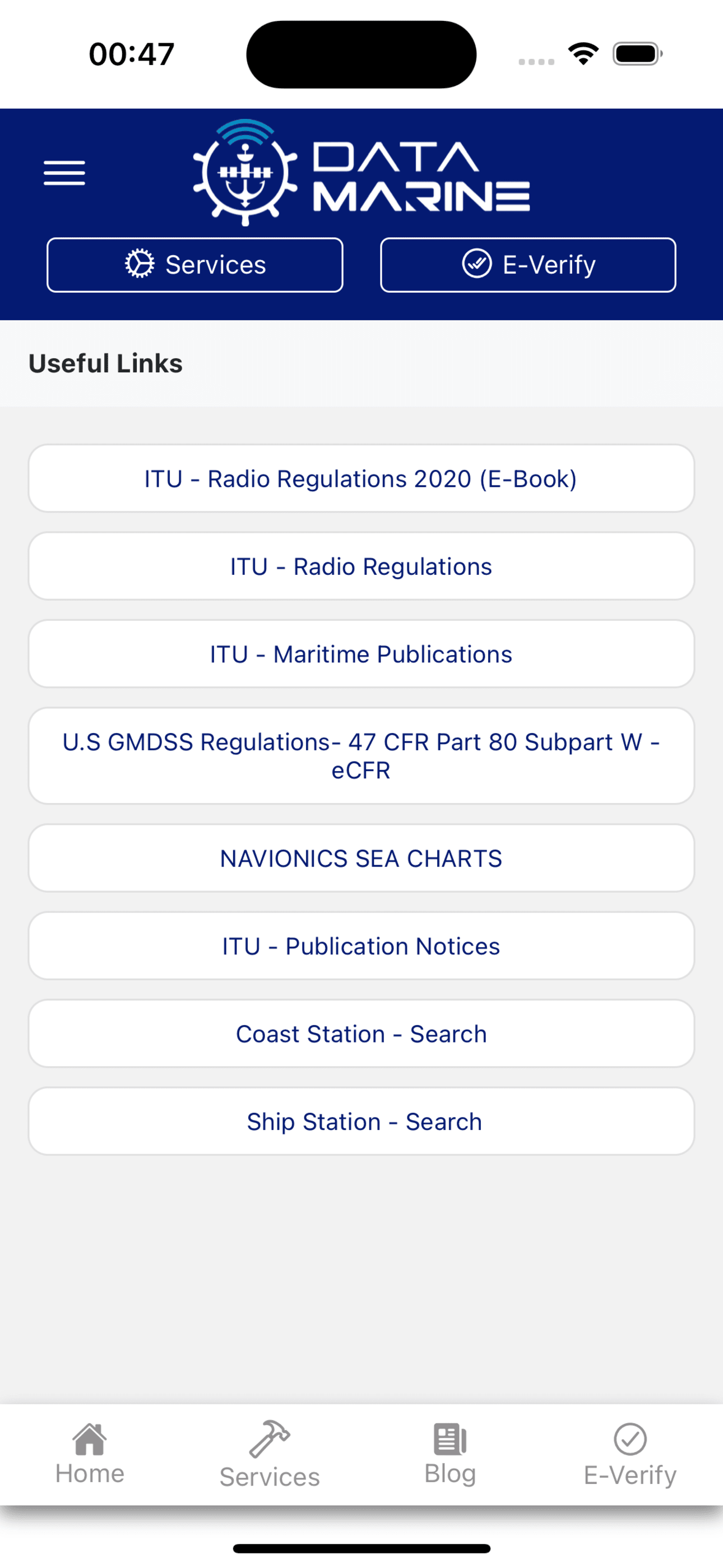The height and width of the screenshot is (1568, 723).
Task: Open U.S GMDSS Regulations 47 CFR Part 80 link
Action: pos(361,755)
